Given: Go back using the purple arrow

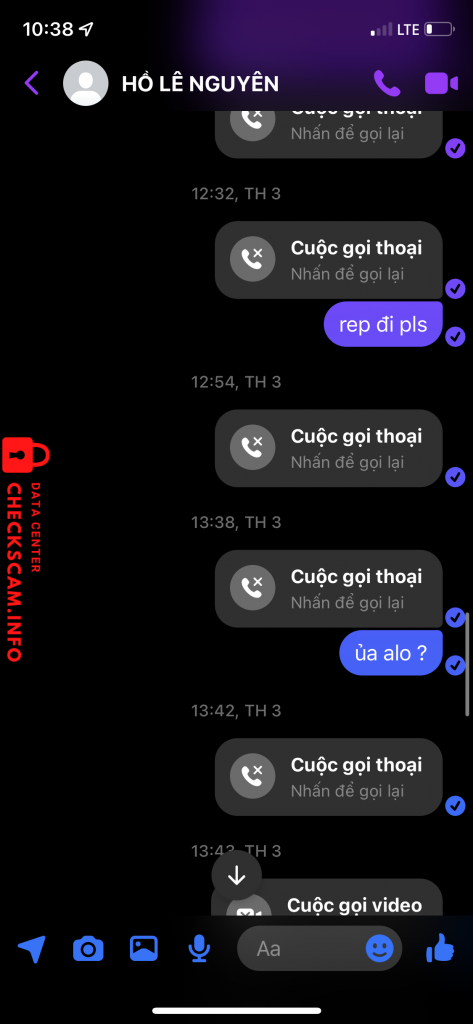Looking at the screenshot, I should [x=31, y=83].
